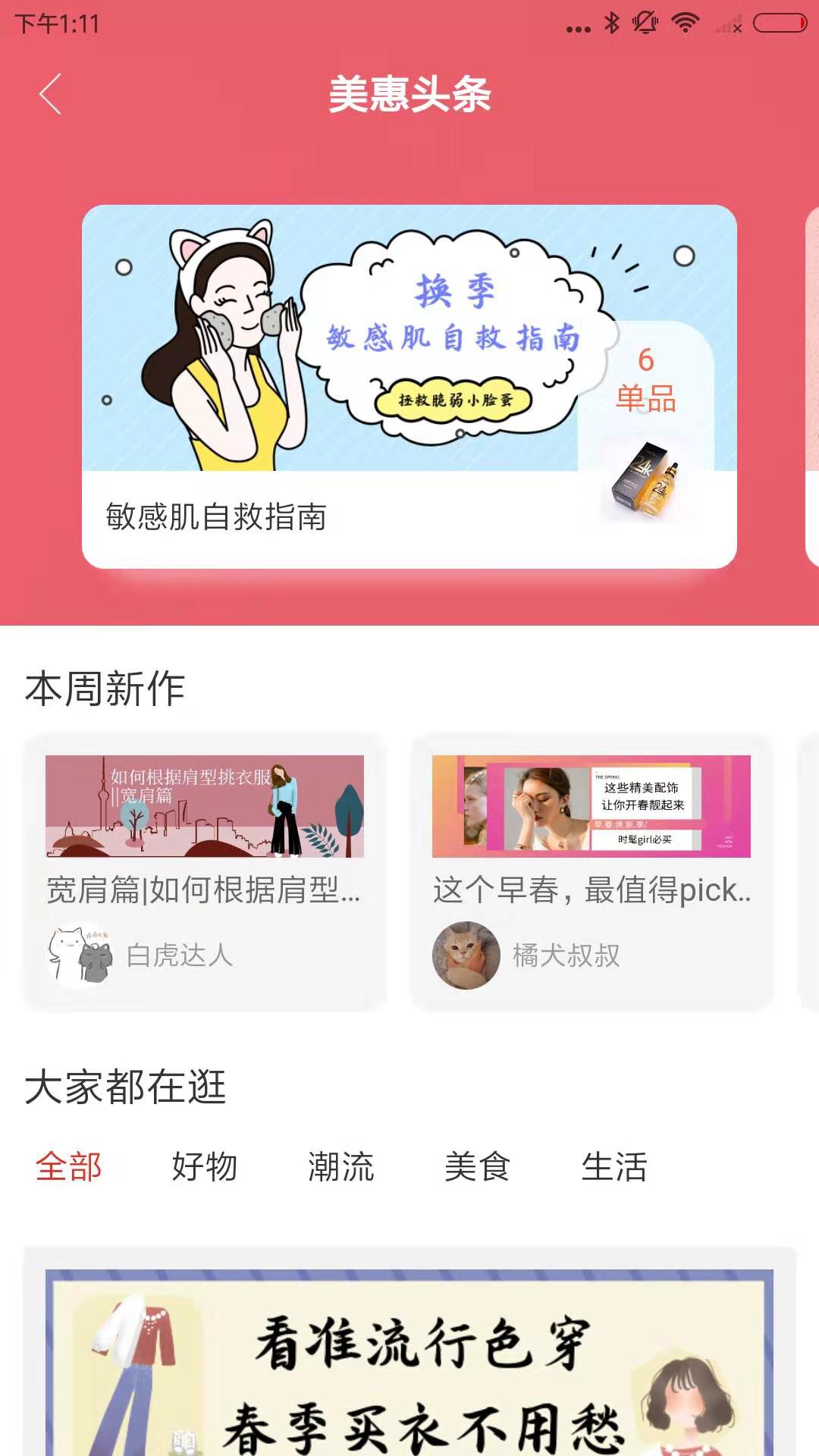Open the 敏感肌自救指南 featured card
Screen dimensions: 819x1456
tap(409, 387)
